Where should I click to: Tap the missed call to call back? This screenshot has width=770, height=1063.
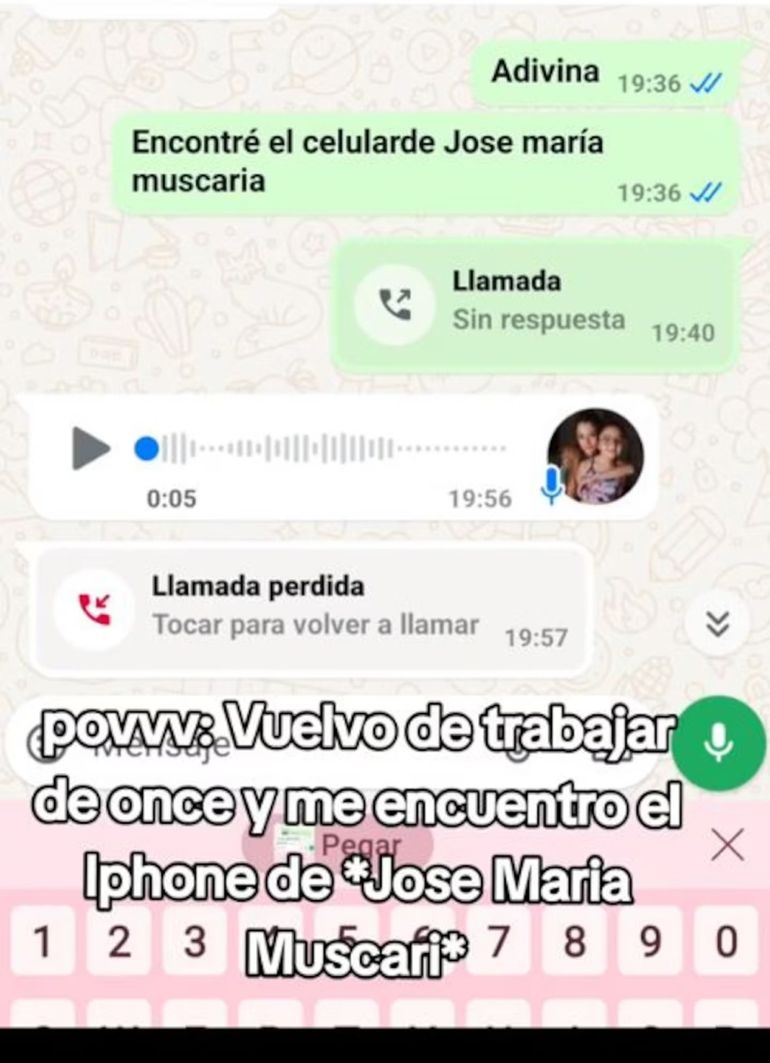314,608
